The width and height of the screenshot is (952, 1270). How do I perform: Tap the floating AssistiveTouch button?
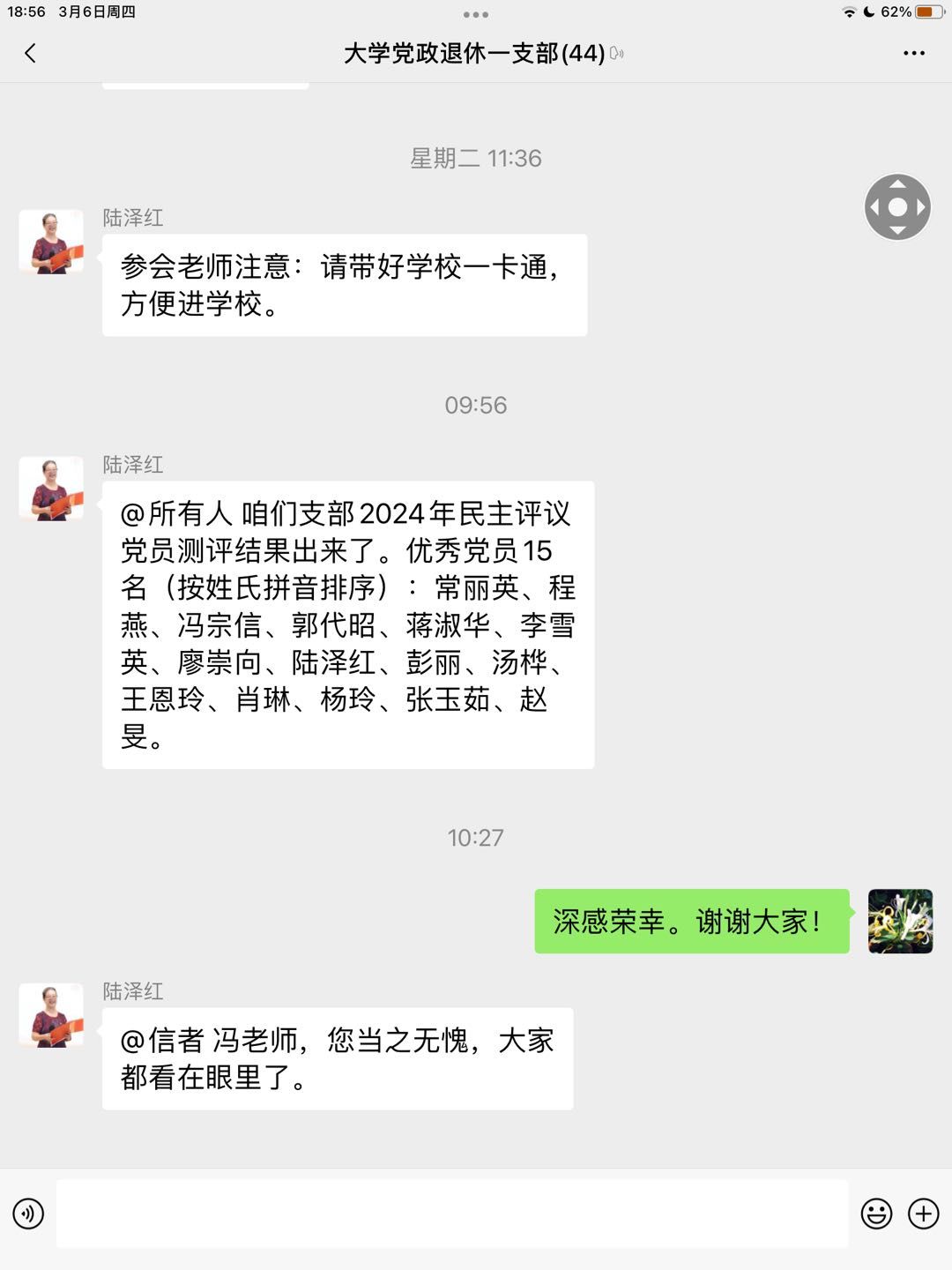(897, 207)
